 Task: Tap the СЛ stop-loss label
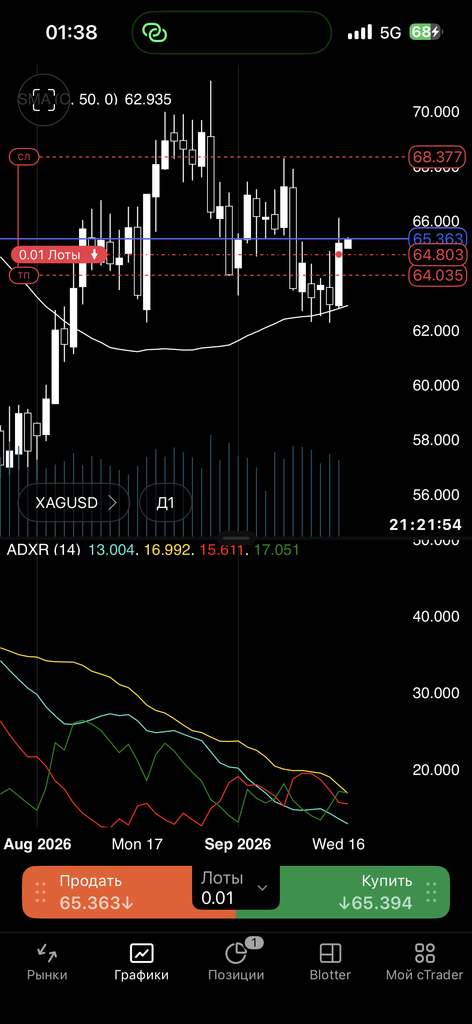coord(24,157)
